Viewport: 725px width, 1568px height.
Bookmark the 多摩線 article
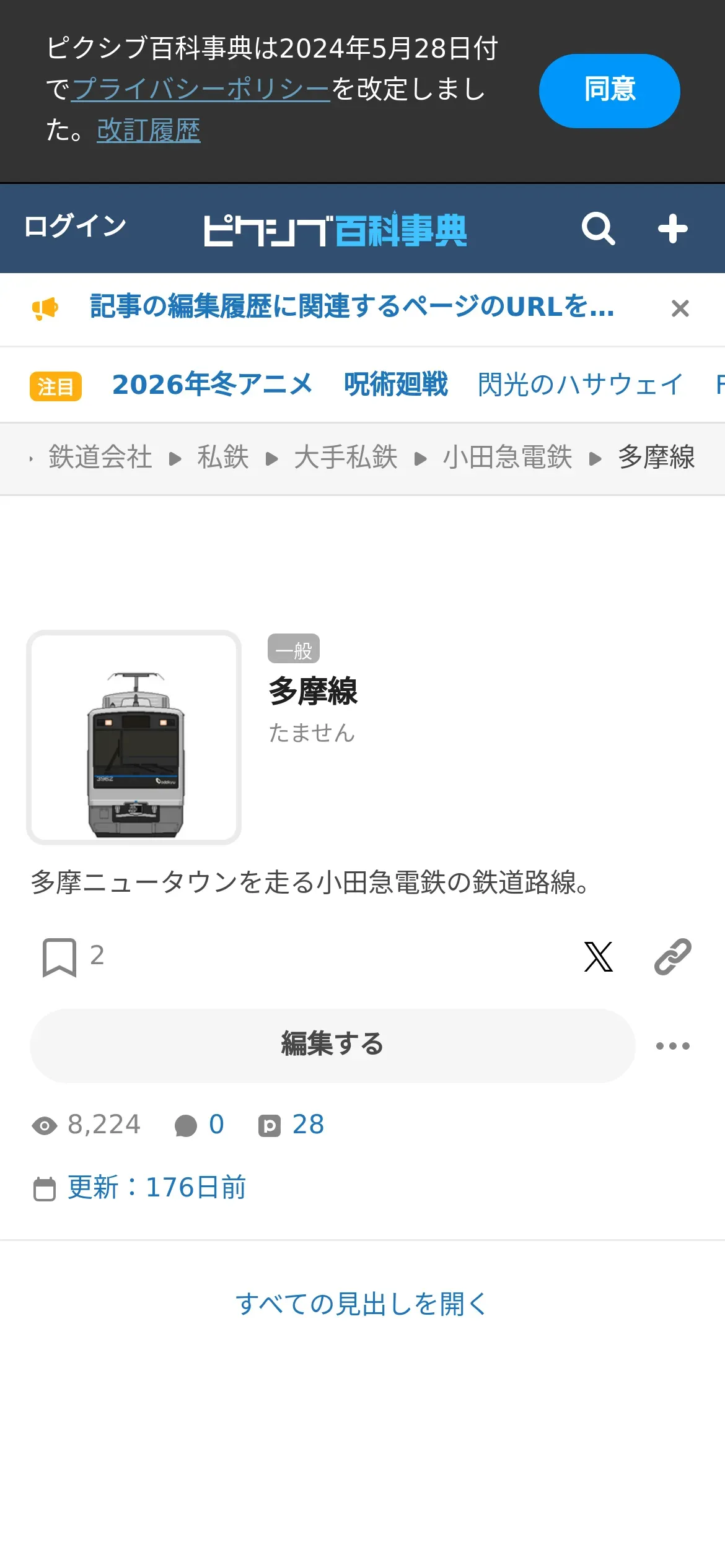pos(59,957)
